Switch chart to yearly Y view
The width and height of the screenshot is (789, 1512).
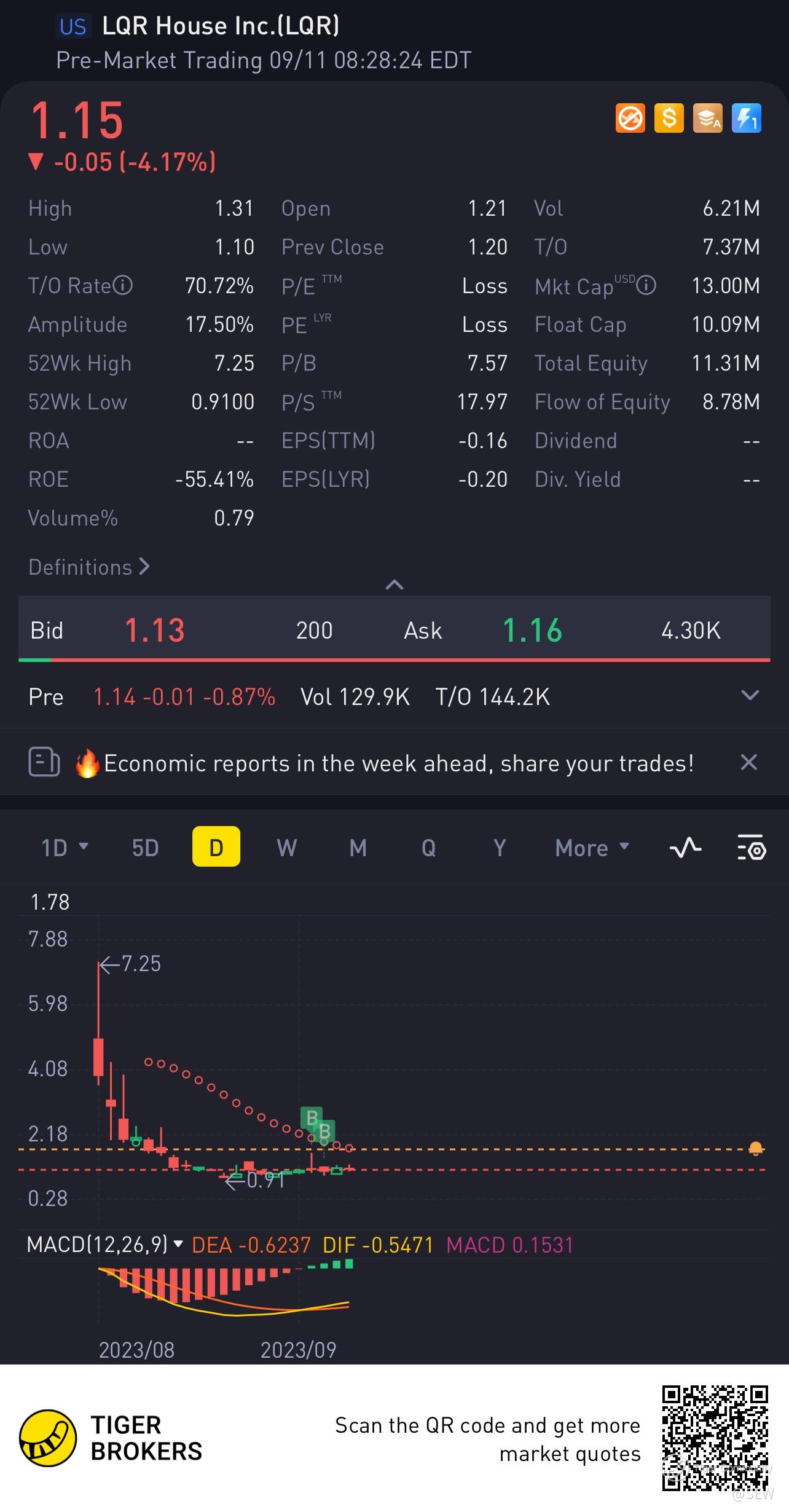[500, 848]
